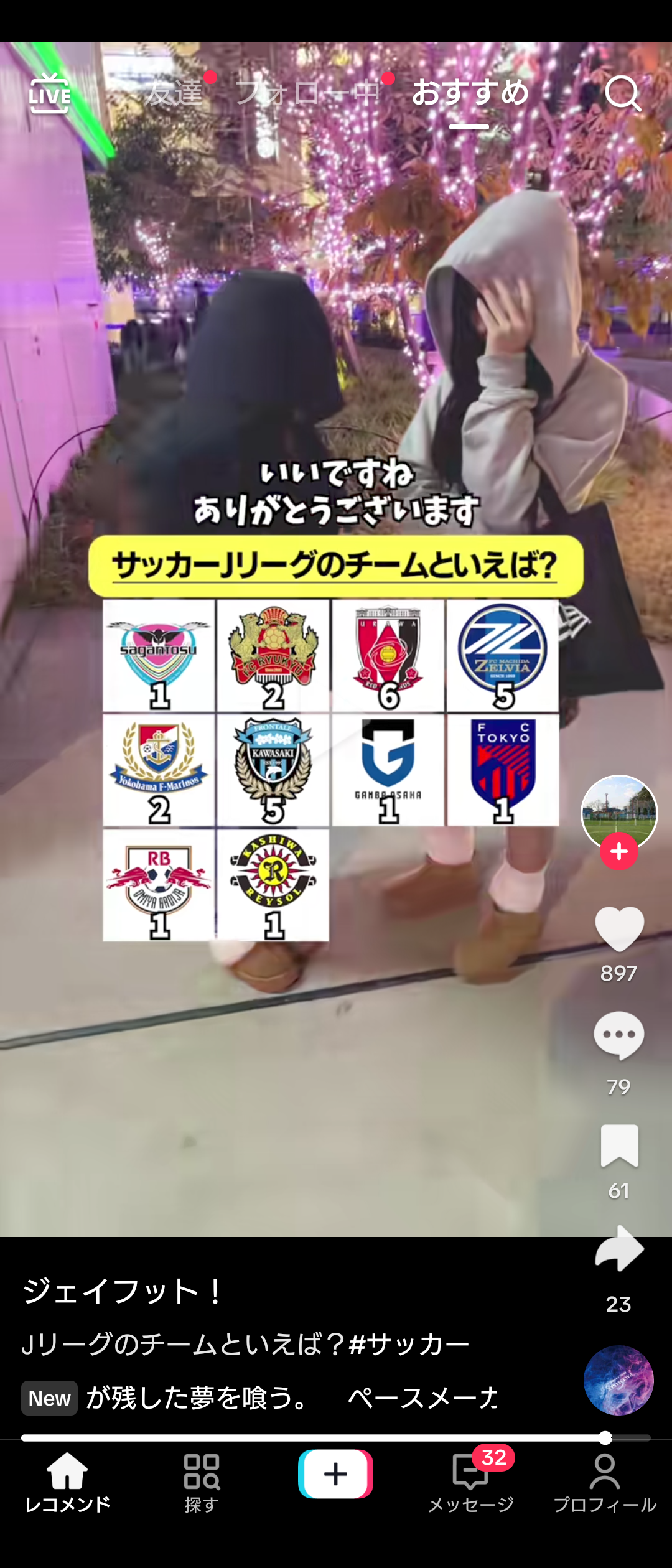This screenshot has width=672, height=1568.
Task: Select the おすすめ tab
Action: (470, 93)
